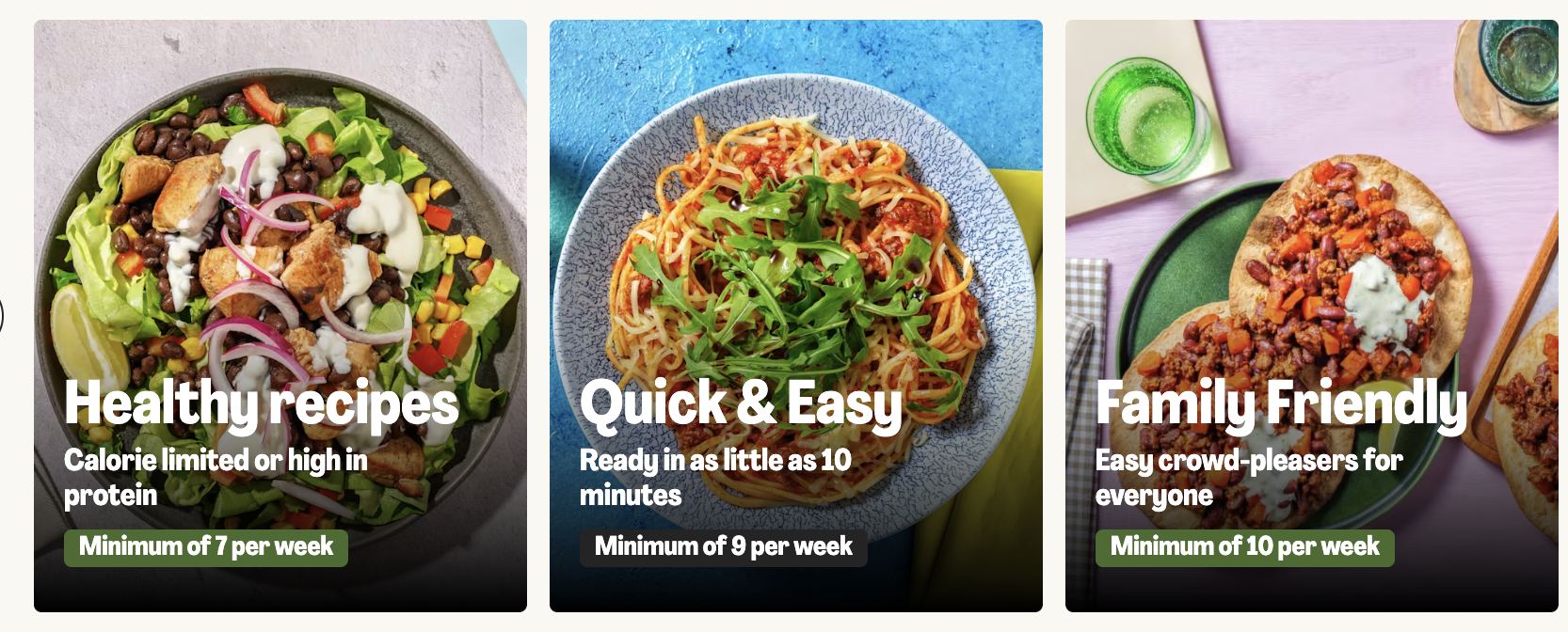Choose the Family Friendly card
1568x632 pixels.
click(1310, 315)
